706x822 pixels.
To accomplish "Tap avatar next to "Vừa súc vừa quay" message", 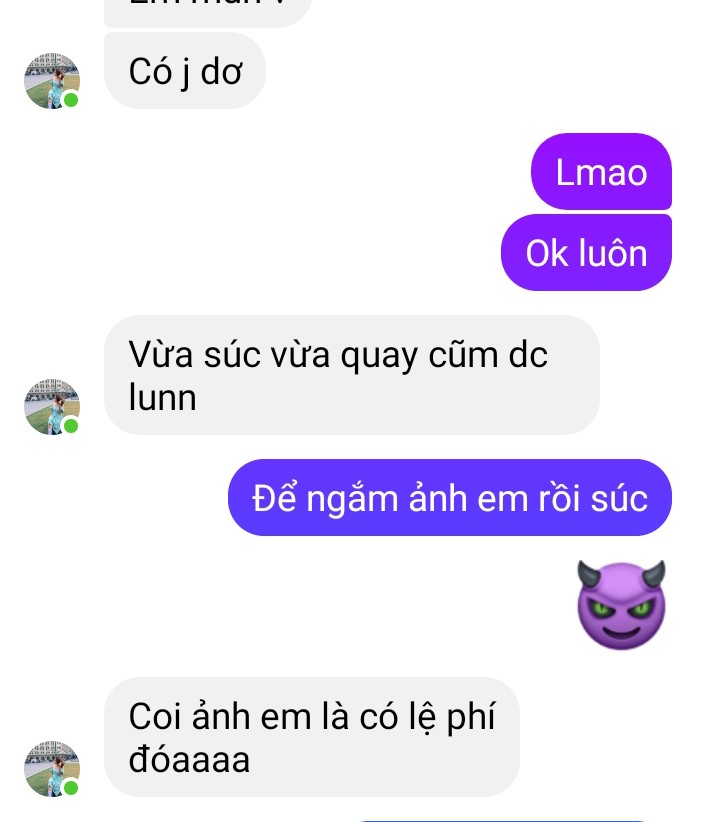I will coord(52,407).
